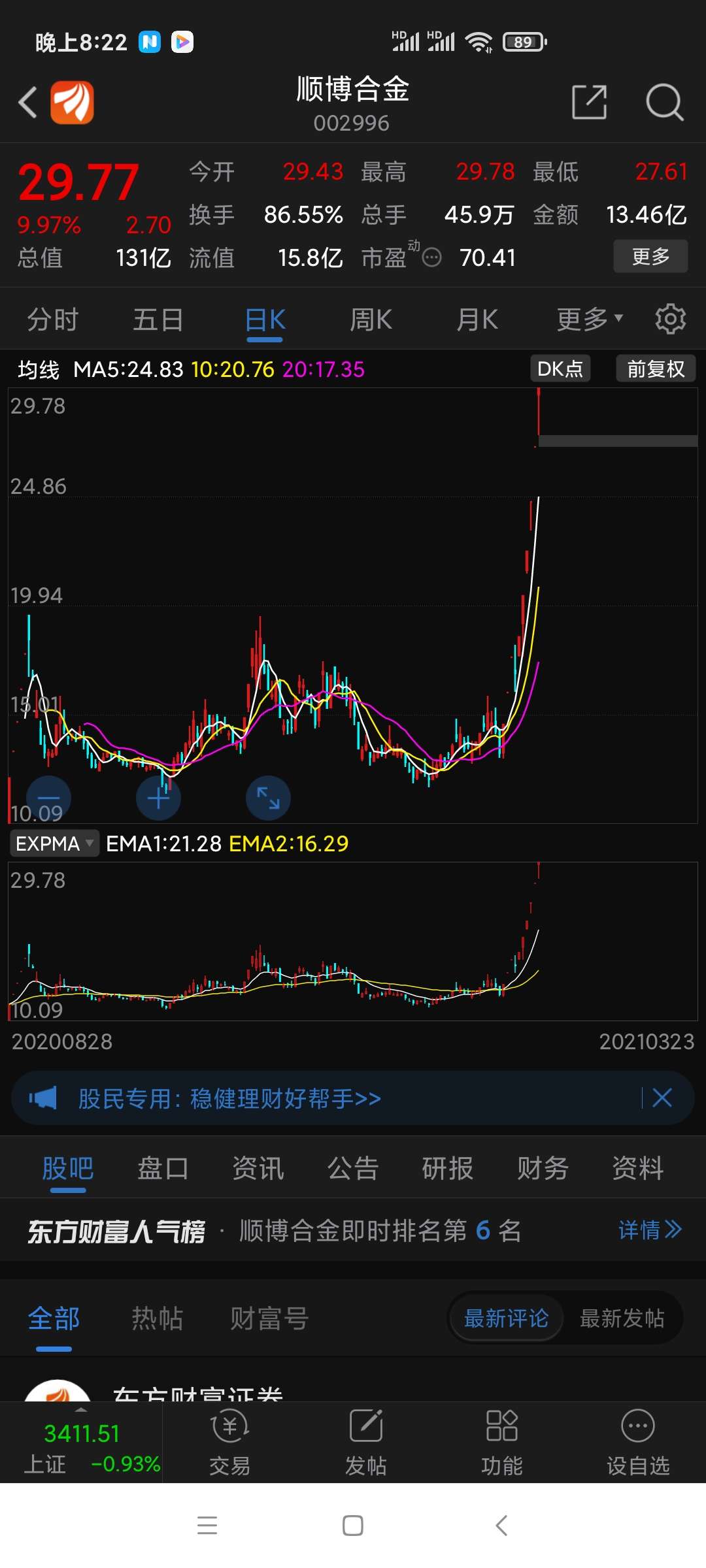Dismiss the 股民专用 banner with X

tap(662, 1098)
